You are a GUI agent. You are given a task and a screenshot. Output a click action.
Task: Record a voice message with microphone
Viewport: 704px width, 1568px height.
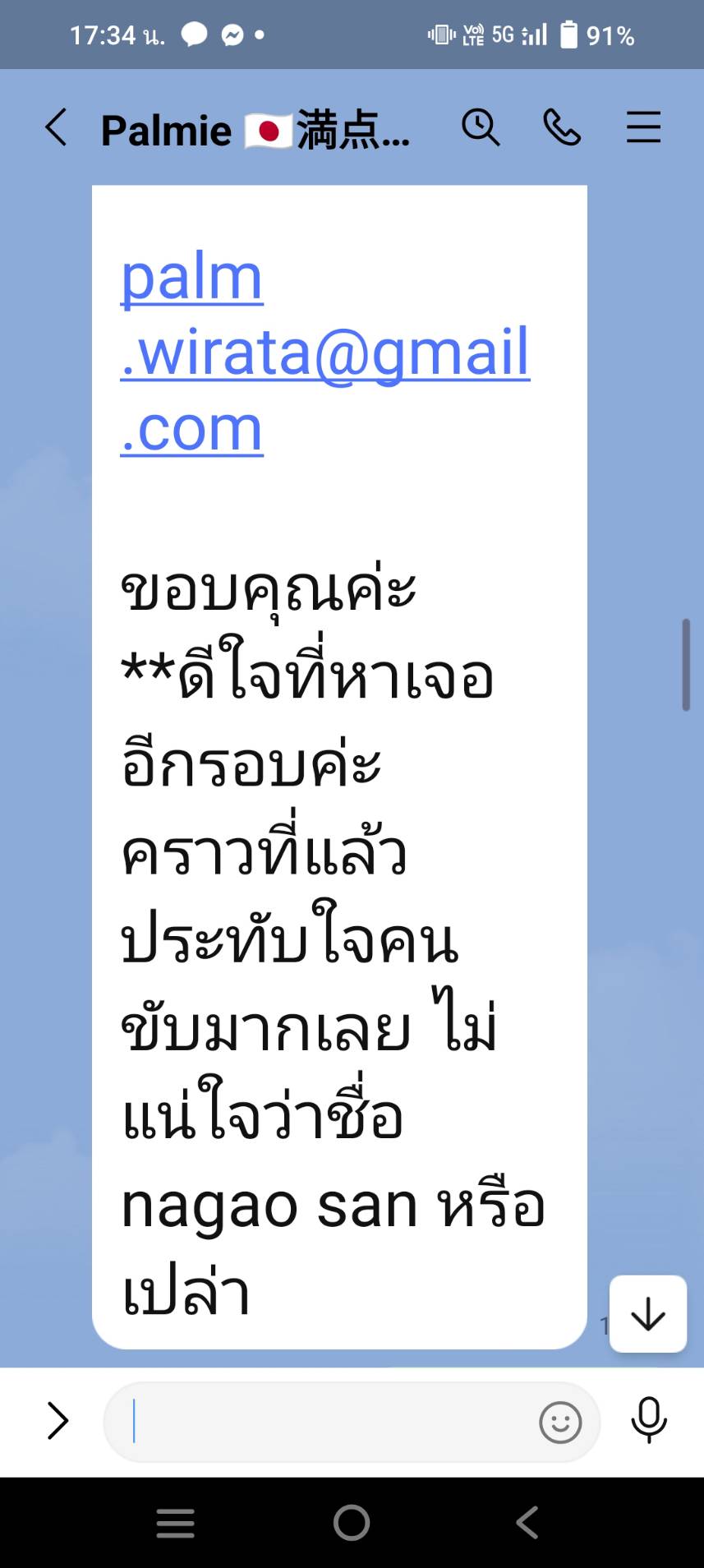(x=649, y=1421)
